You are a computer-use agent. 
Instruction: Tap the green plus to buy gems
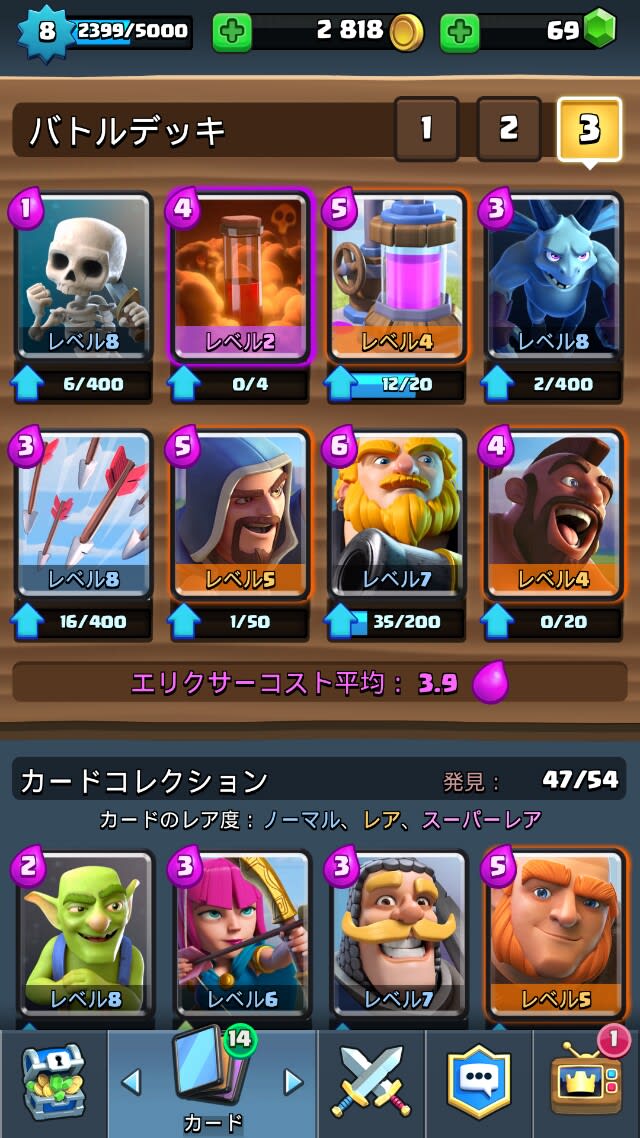(460, 32)
